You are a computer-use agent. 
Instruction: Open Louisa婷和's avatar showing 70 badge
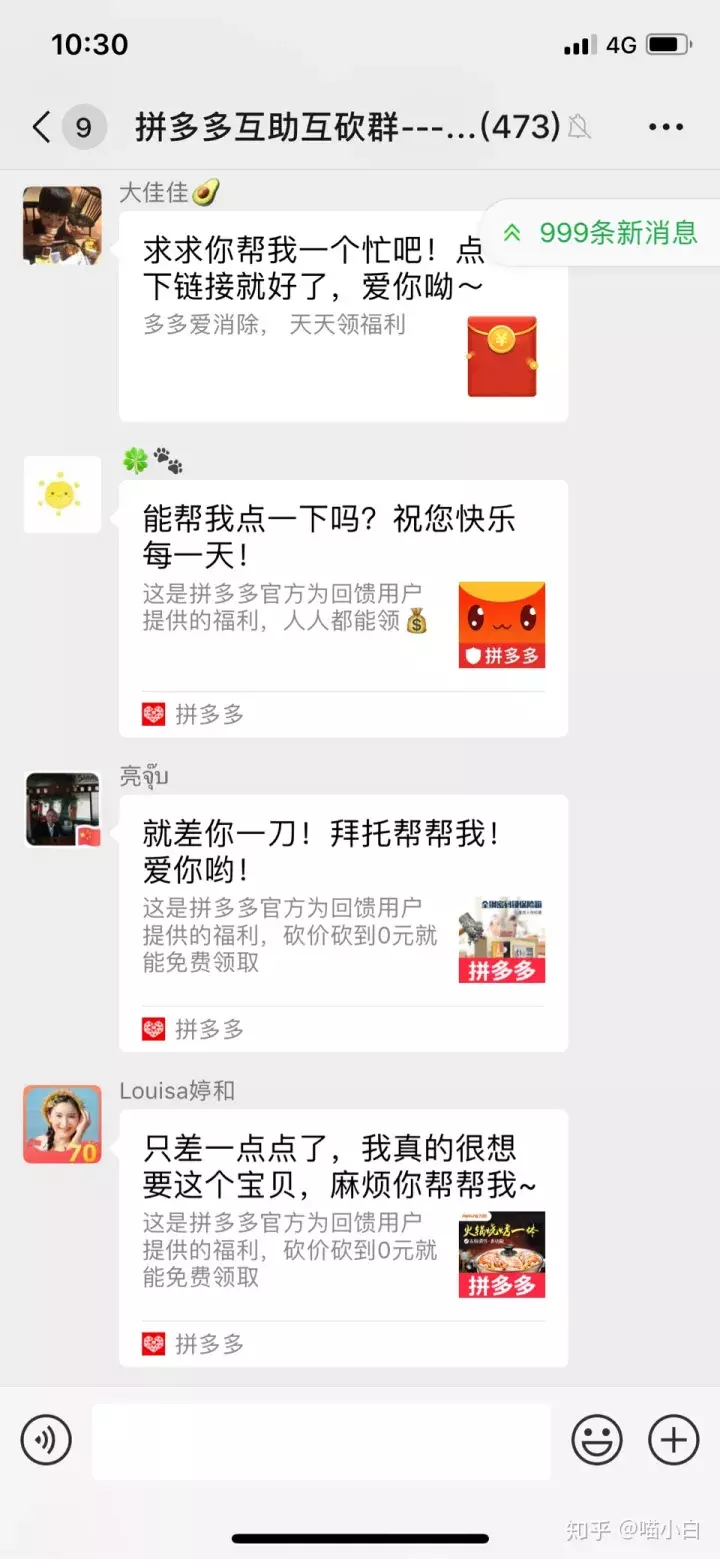62,1124
